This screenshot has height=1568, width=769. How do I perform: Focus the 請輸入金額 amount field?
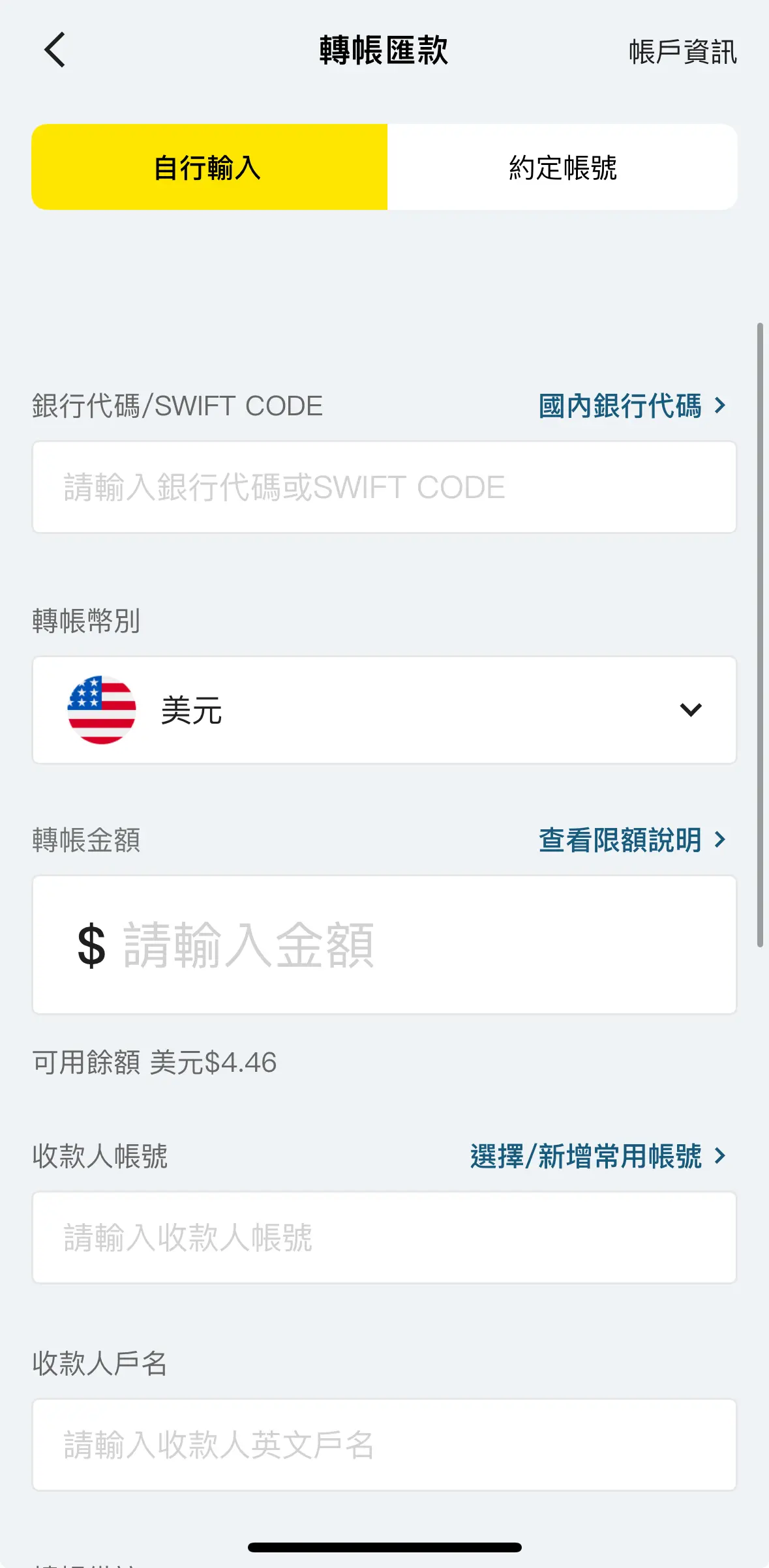(384, 945)
